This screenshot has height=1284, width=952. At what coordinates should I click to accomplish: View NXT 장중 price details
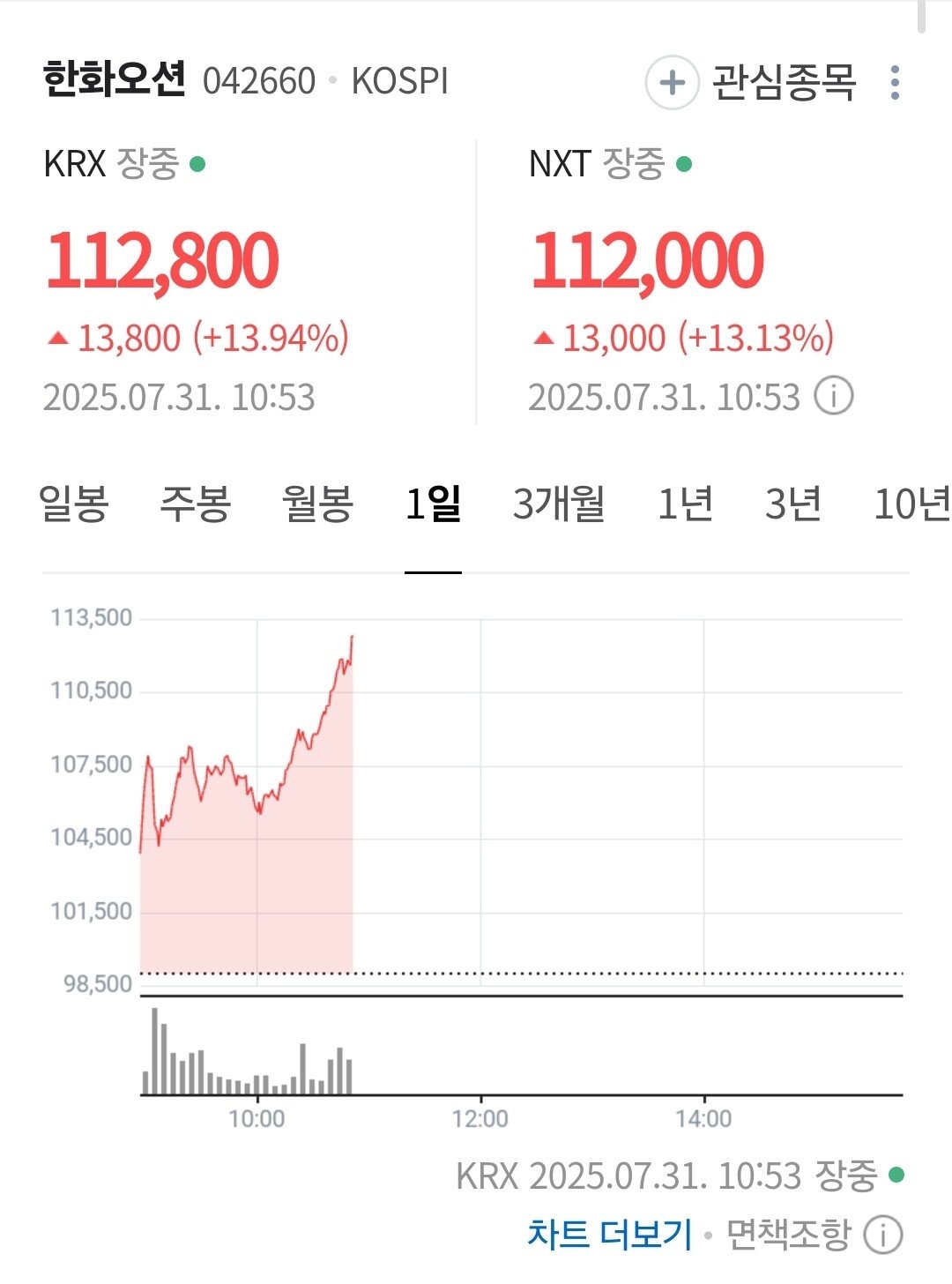pos(648,261)
